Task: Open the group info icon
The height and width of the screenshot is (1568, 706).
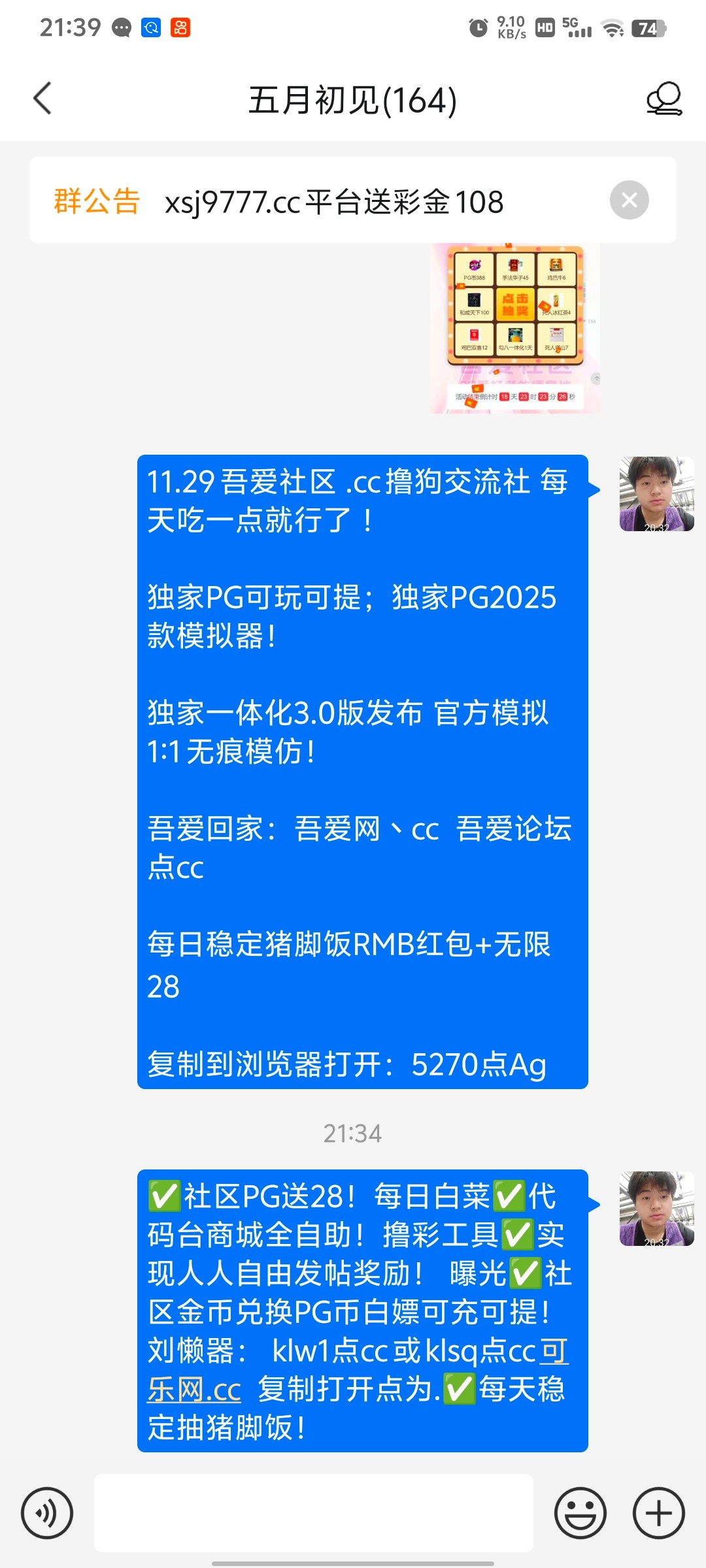Action: pos(664,99)
